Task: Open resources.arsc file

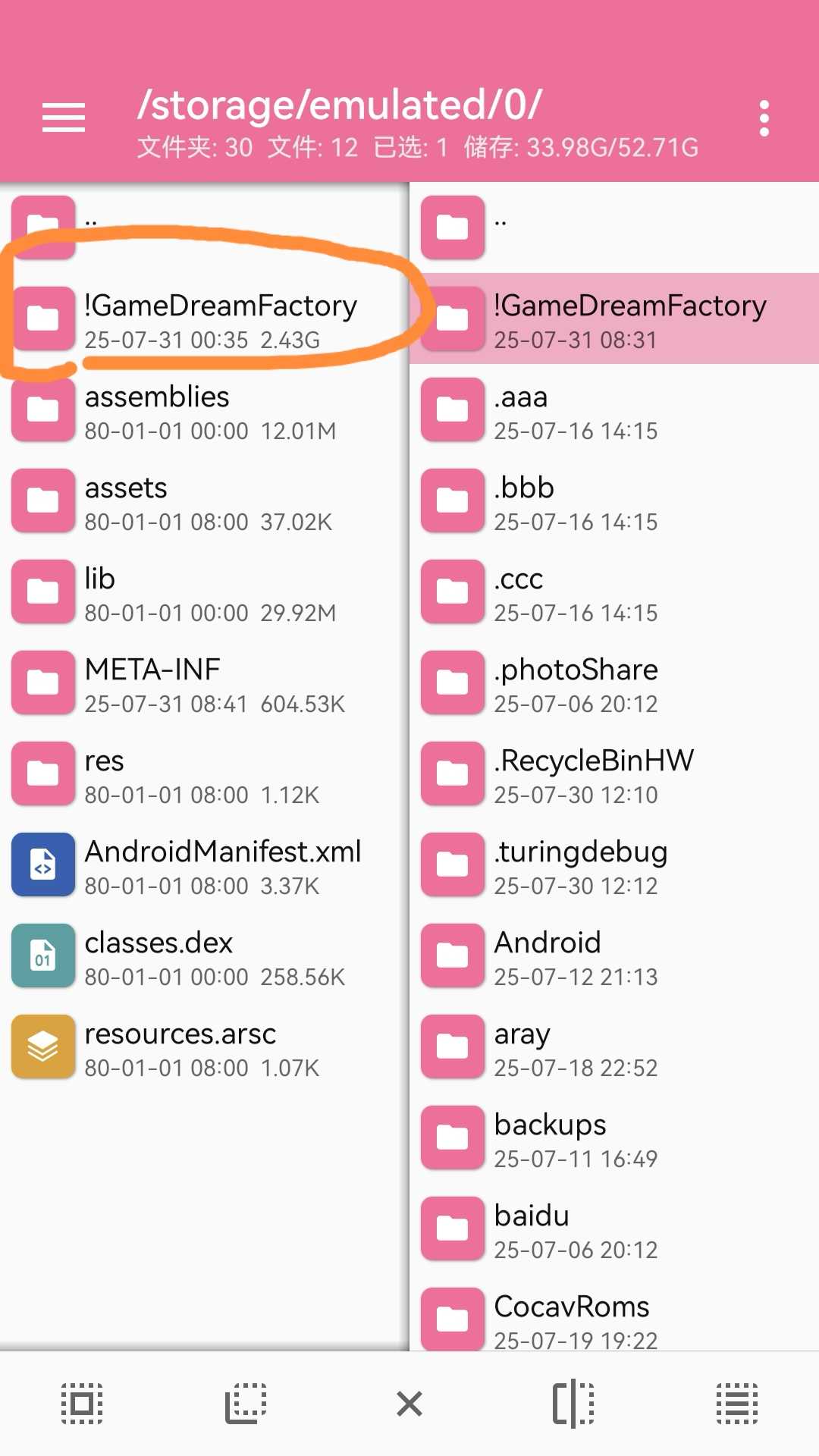Action: coord(205,1046)
